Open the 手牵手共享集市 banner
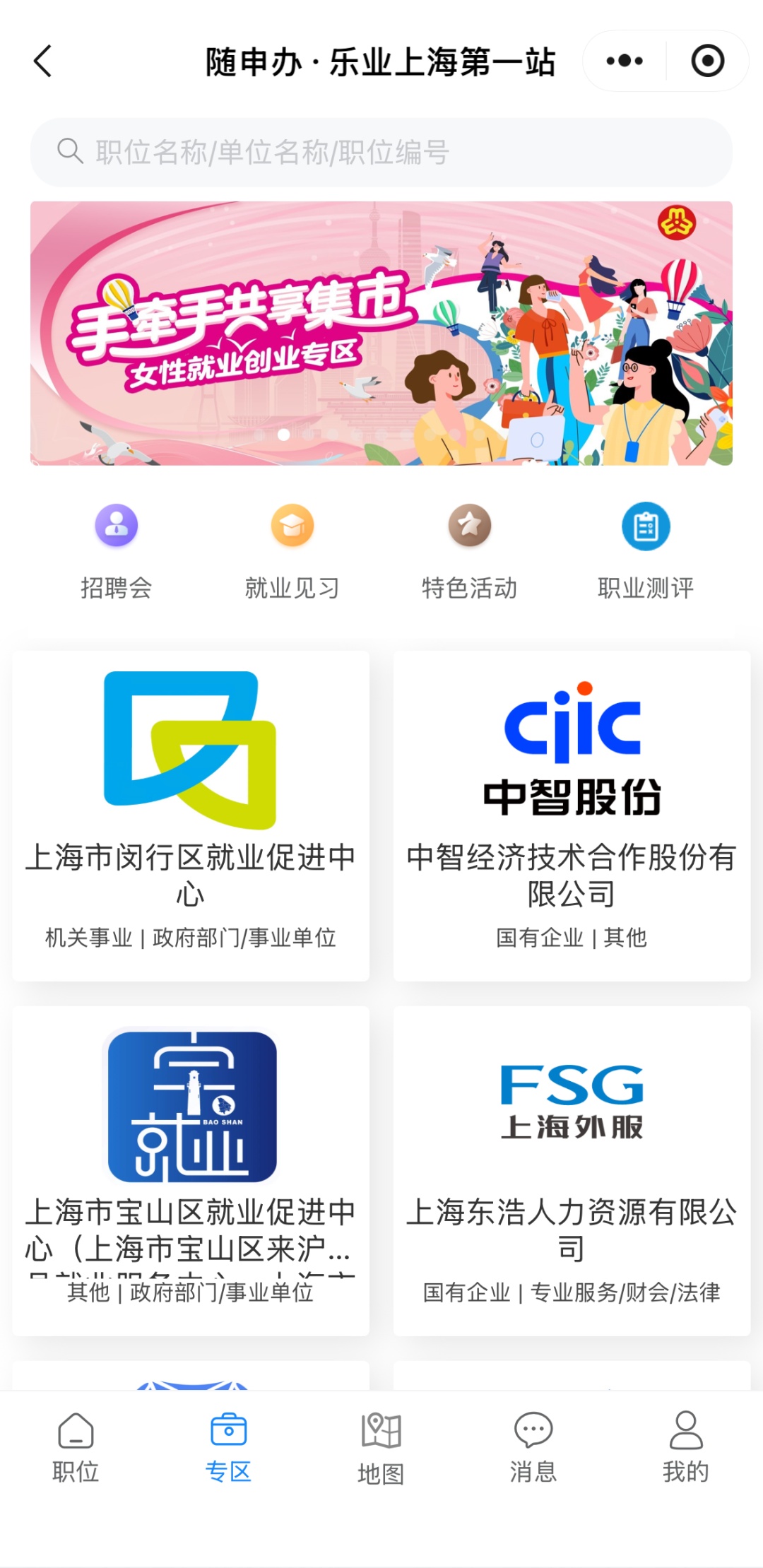The image size is (763, 1568). 381,333
